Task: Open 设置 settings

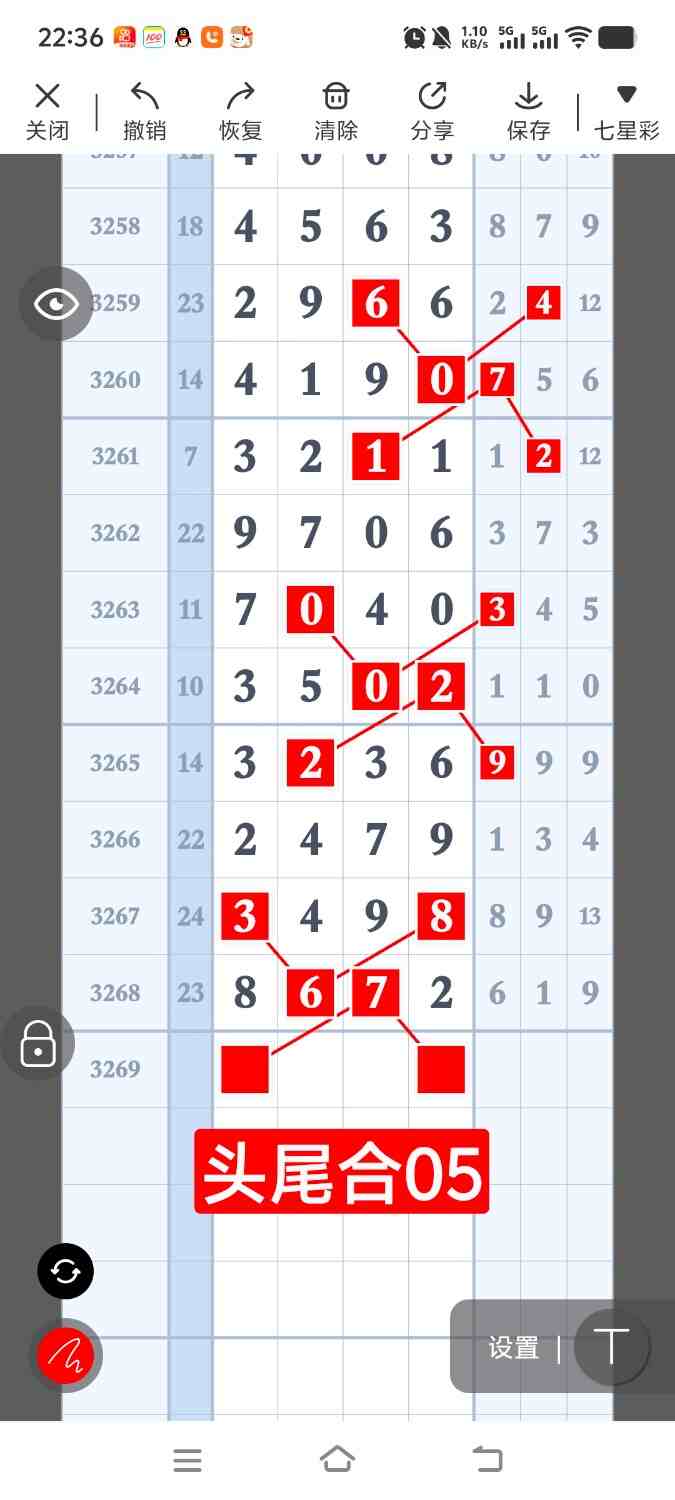Action: point(514,1348)
